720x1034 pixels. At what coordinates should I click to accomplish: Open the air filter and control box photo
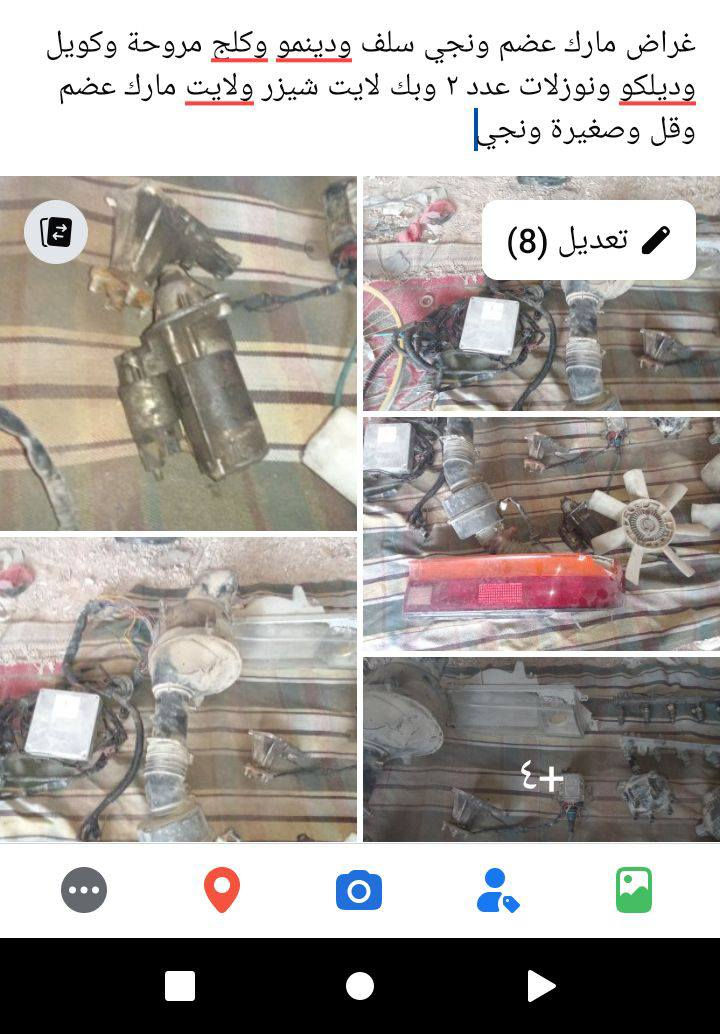(178, 690)
